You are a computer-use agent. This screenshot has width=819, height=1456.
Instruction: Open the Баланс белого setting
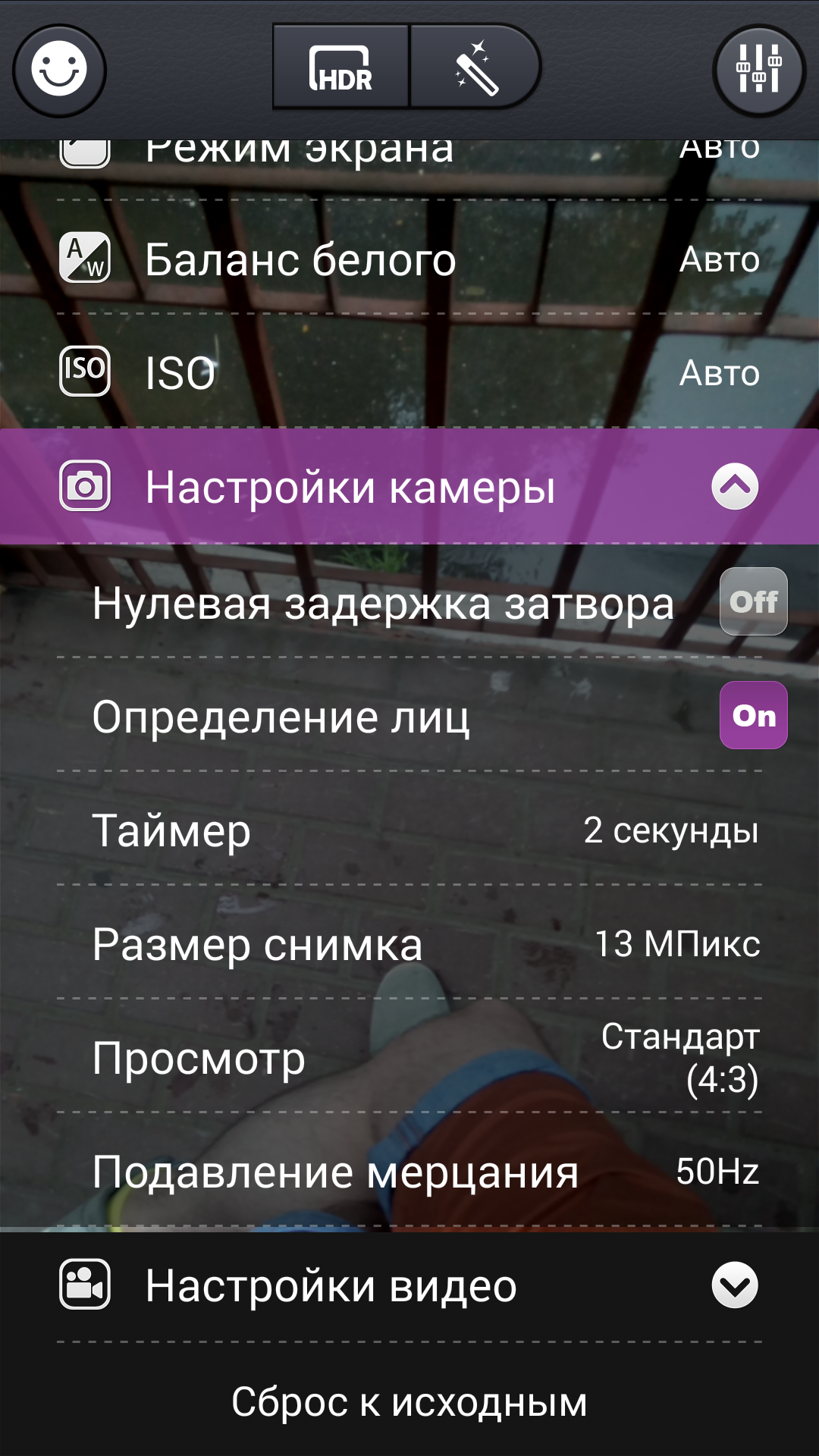click(409, 259)
